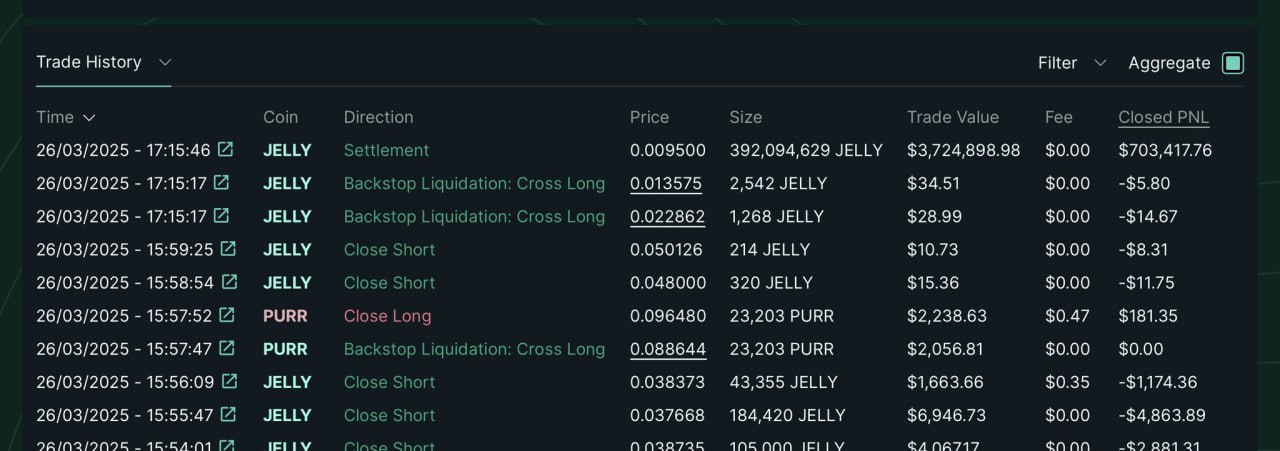Image resolution: width=1280 pixels, height=451 pixels.
Task: Open explorer link for the 15:56:09 trade
Action: [229, 381]
